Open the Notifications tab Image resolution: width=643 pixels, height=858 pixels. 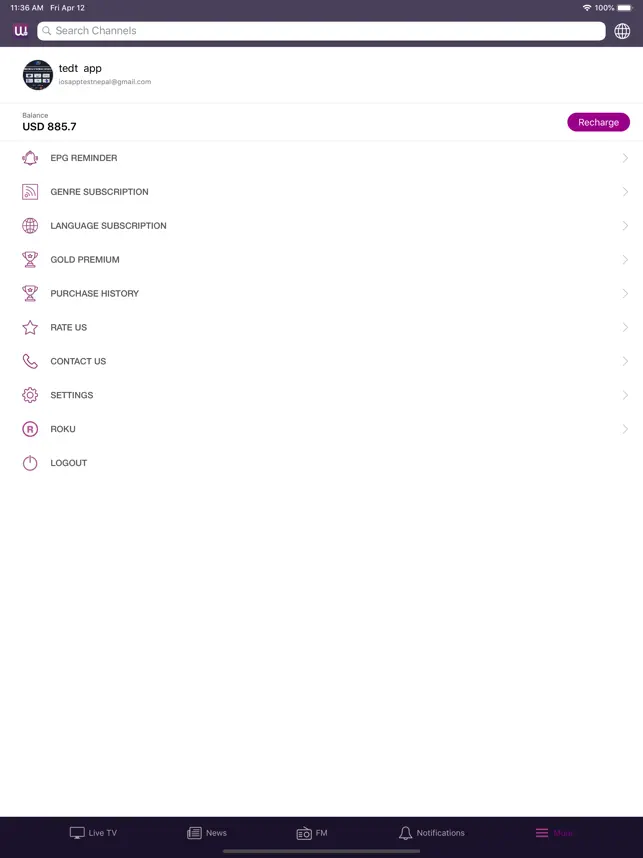pyautogui.click(x=431, y=833)
